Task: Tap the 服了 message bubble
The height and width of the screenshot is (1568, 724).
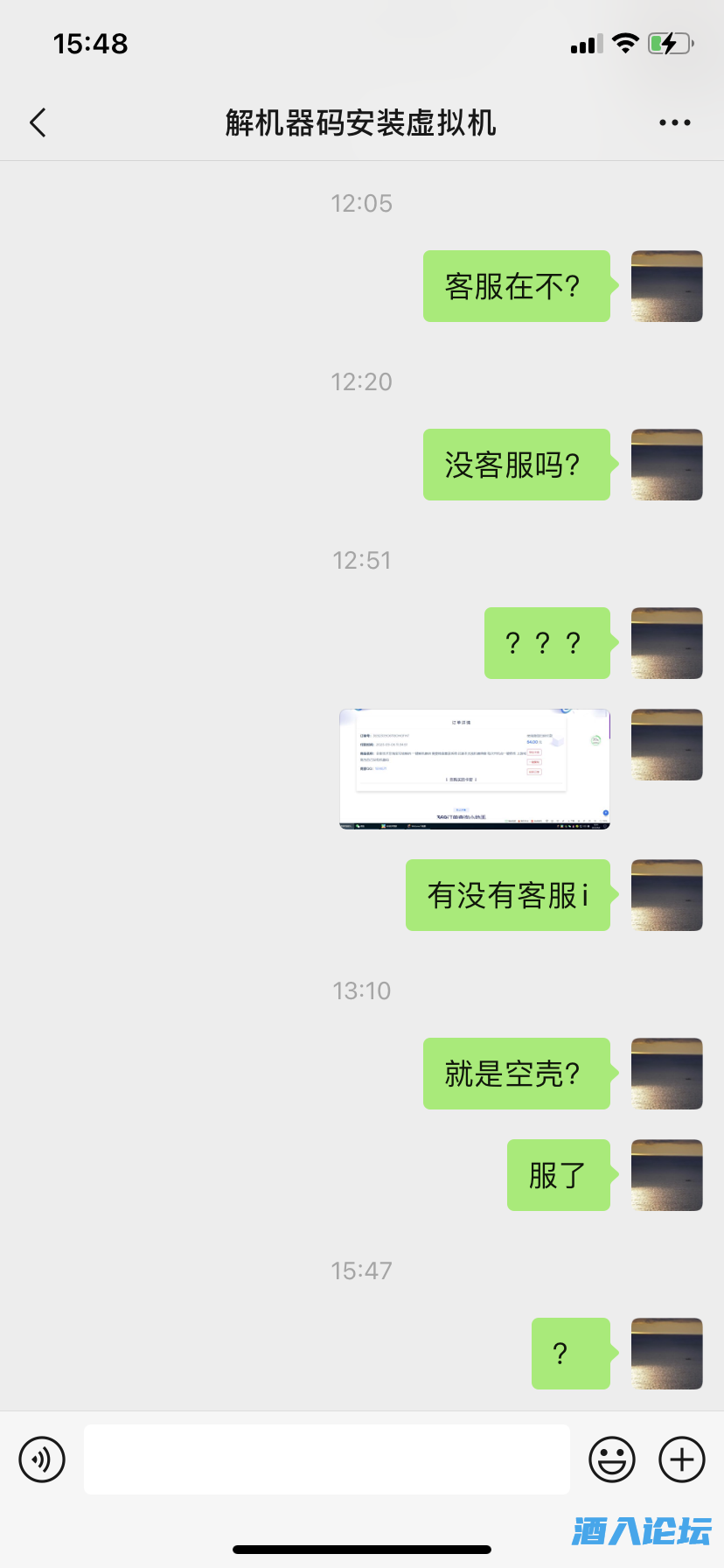Action: tap(558, 1175)
